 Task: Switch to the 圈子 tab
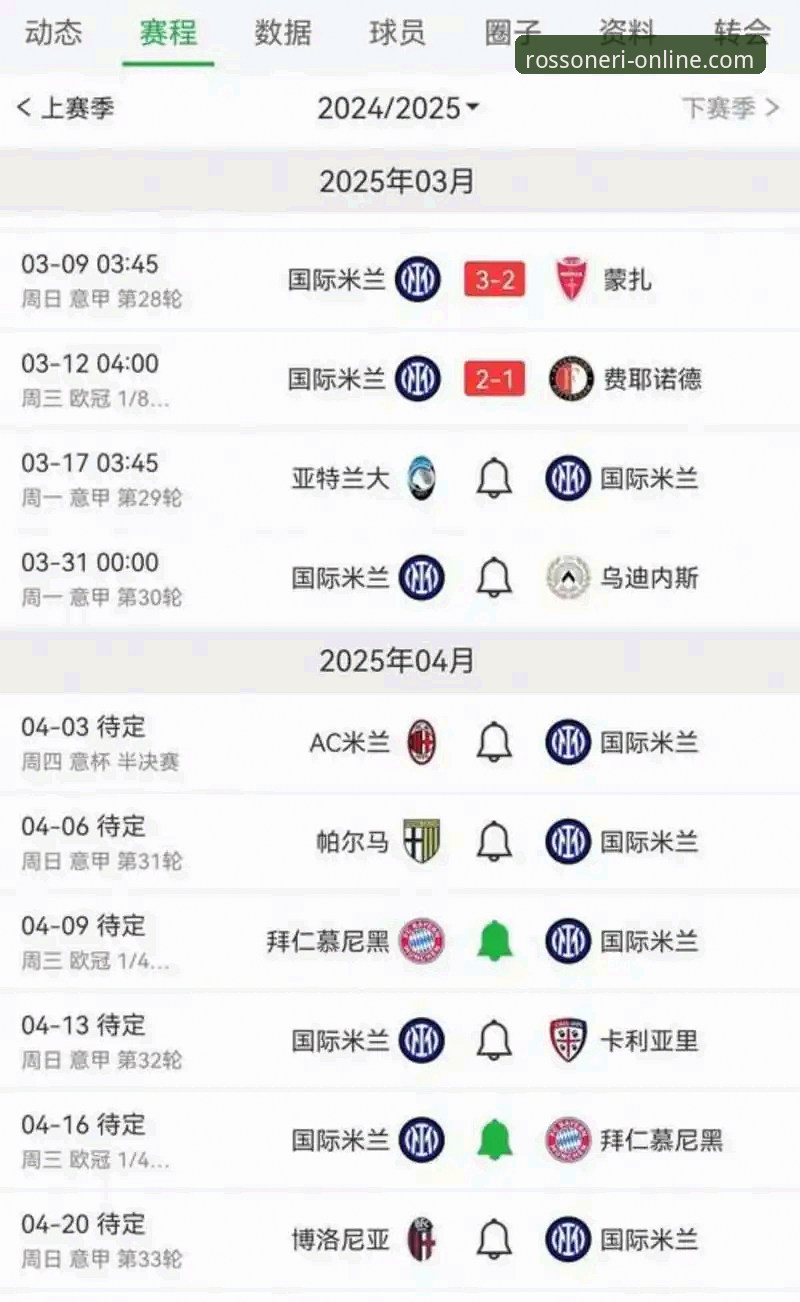tap(512, 33)
